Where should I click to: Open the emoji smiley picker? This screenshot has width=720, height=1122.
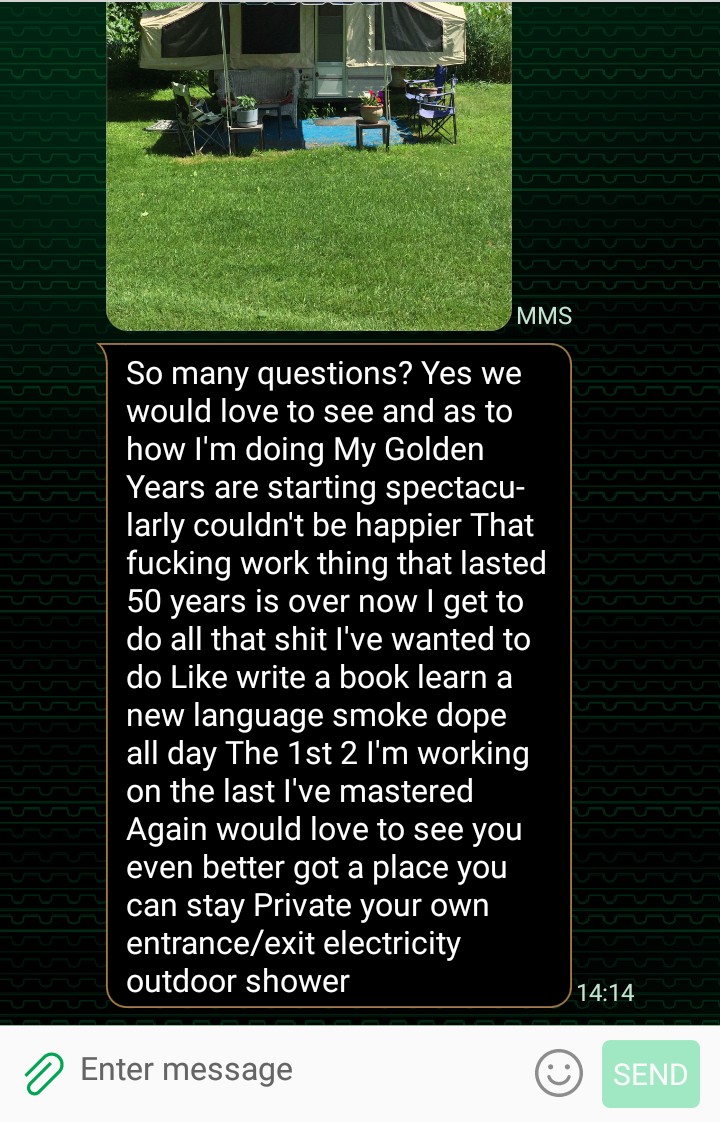[559, 1073]
